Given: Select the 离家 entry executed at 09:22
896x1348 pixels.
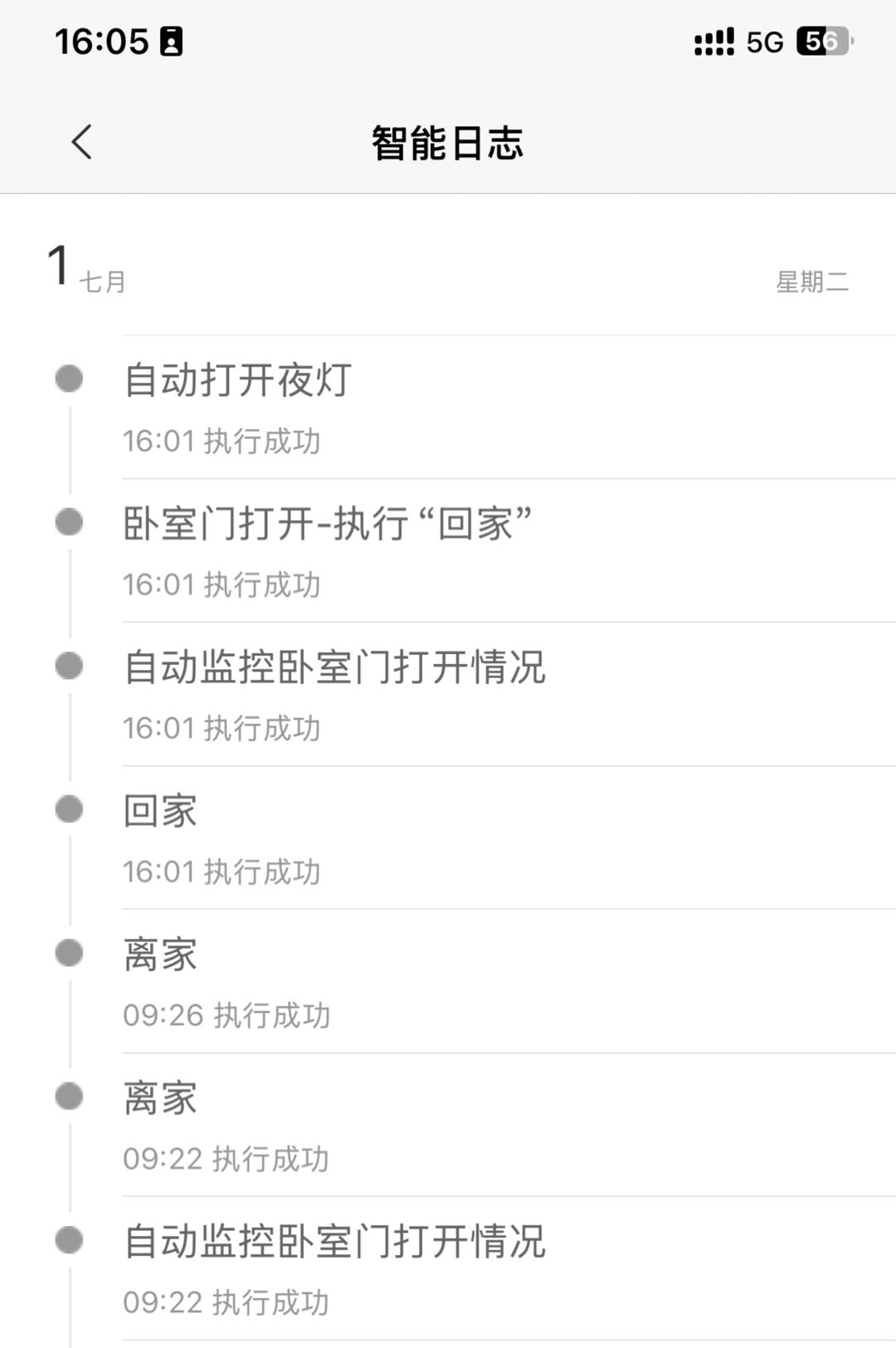Looking at the screenshot, I should (159, 1098).
